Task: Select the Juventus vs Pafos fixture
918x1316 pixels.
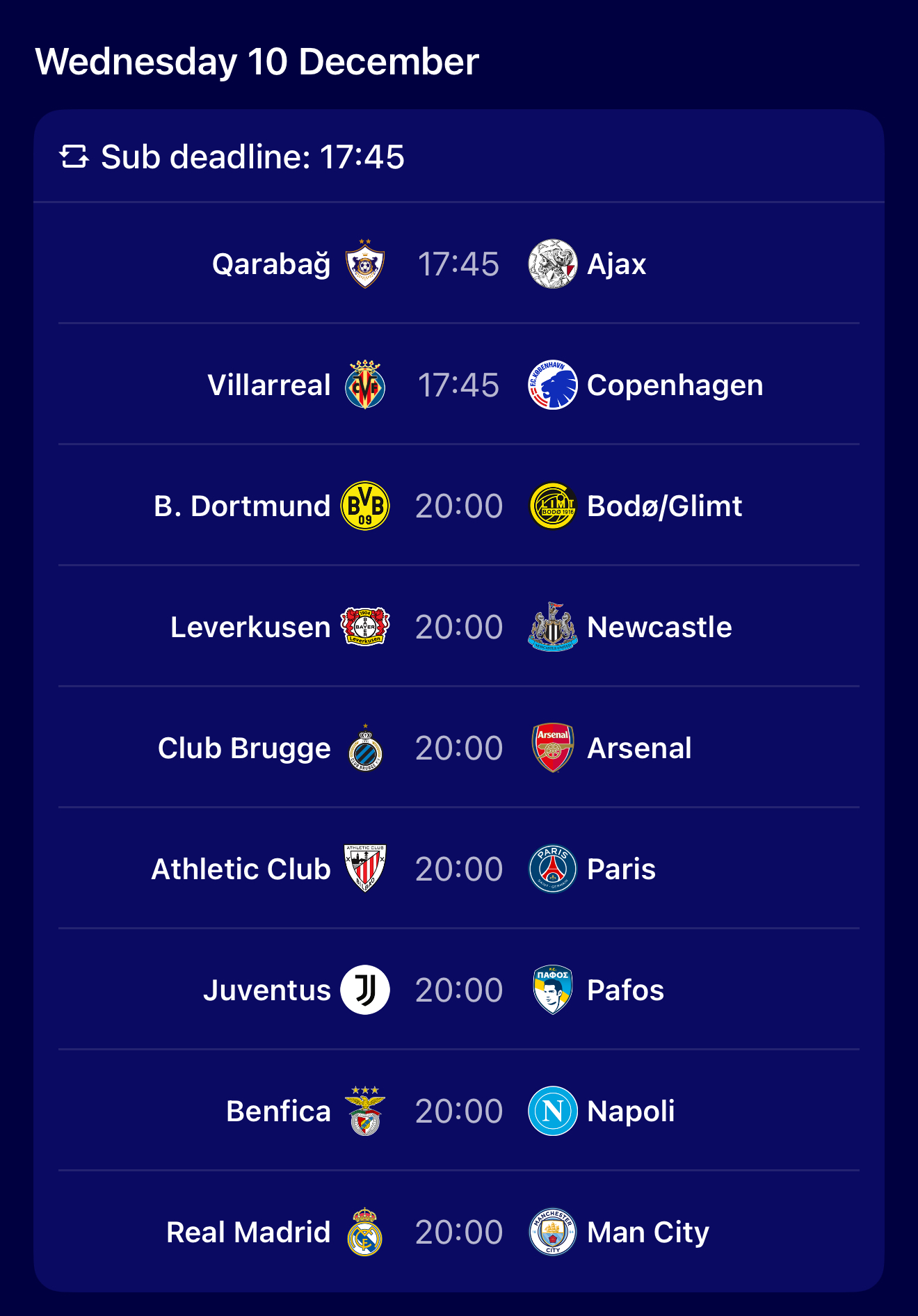Action: click(458, 990)
